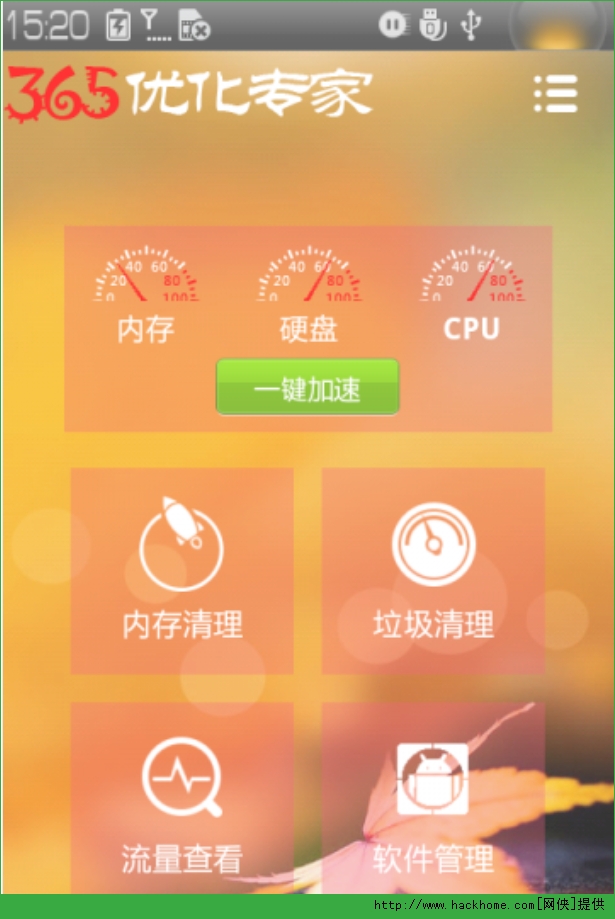Open 流量查看 traffic viewer
The width and height of the screenshot is (615, 919).
coord(182,798)
